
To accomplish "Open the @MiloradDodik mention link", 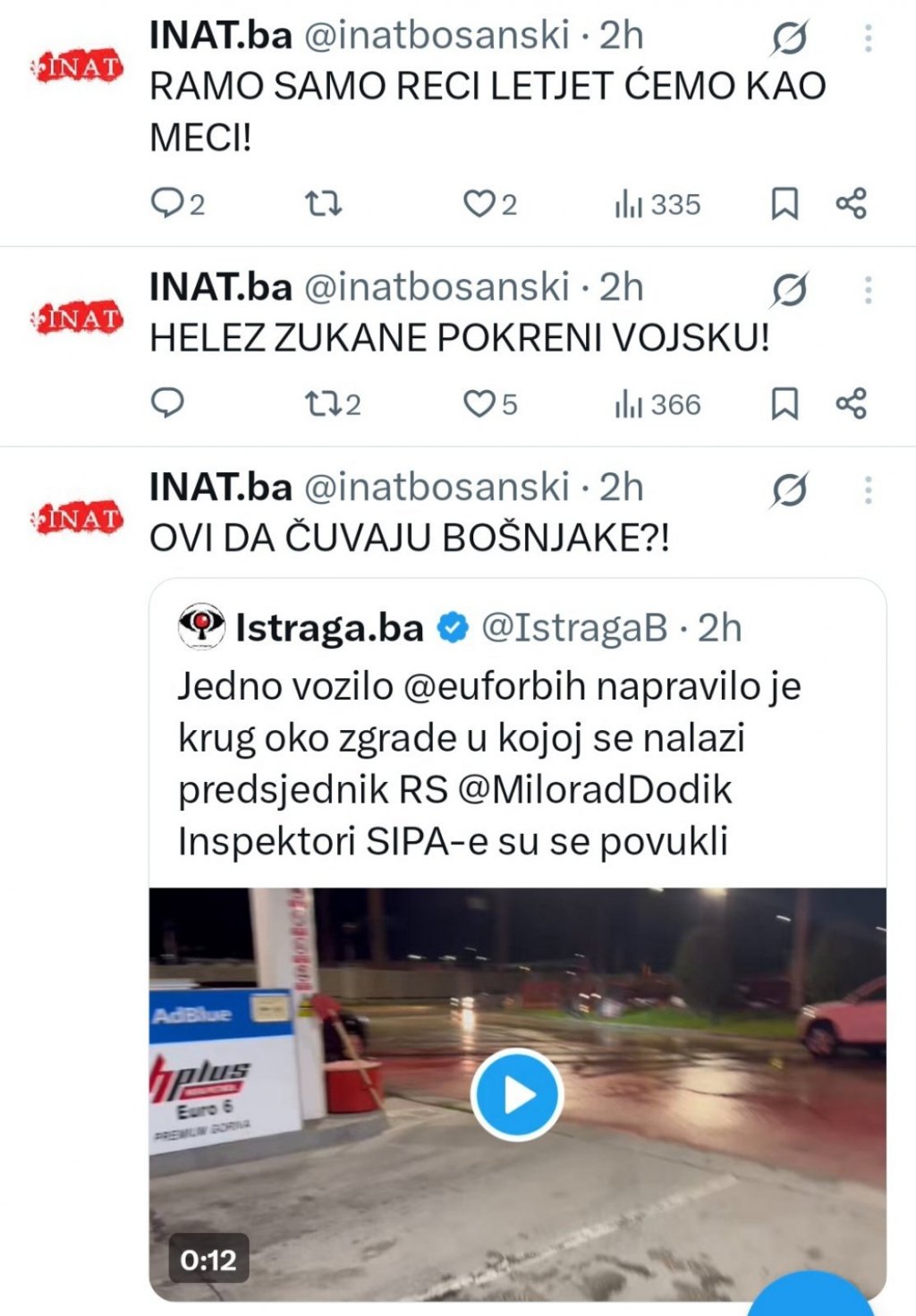I will (x=595, y=790).
